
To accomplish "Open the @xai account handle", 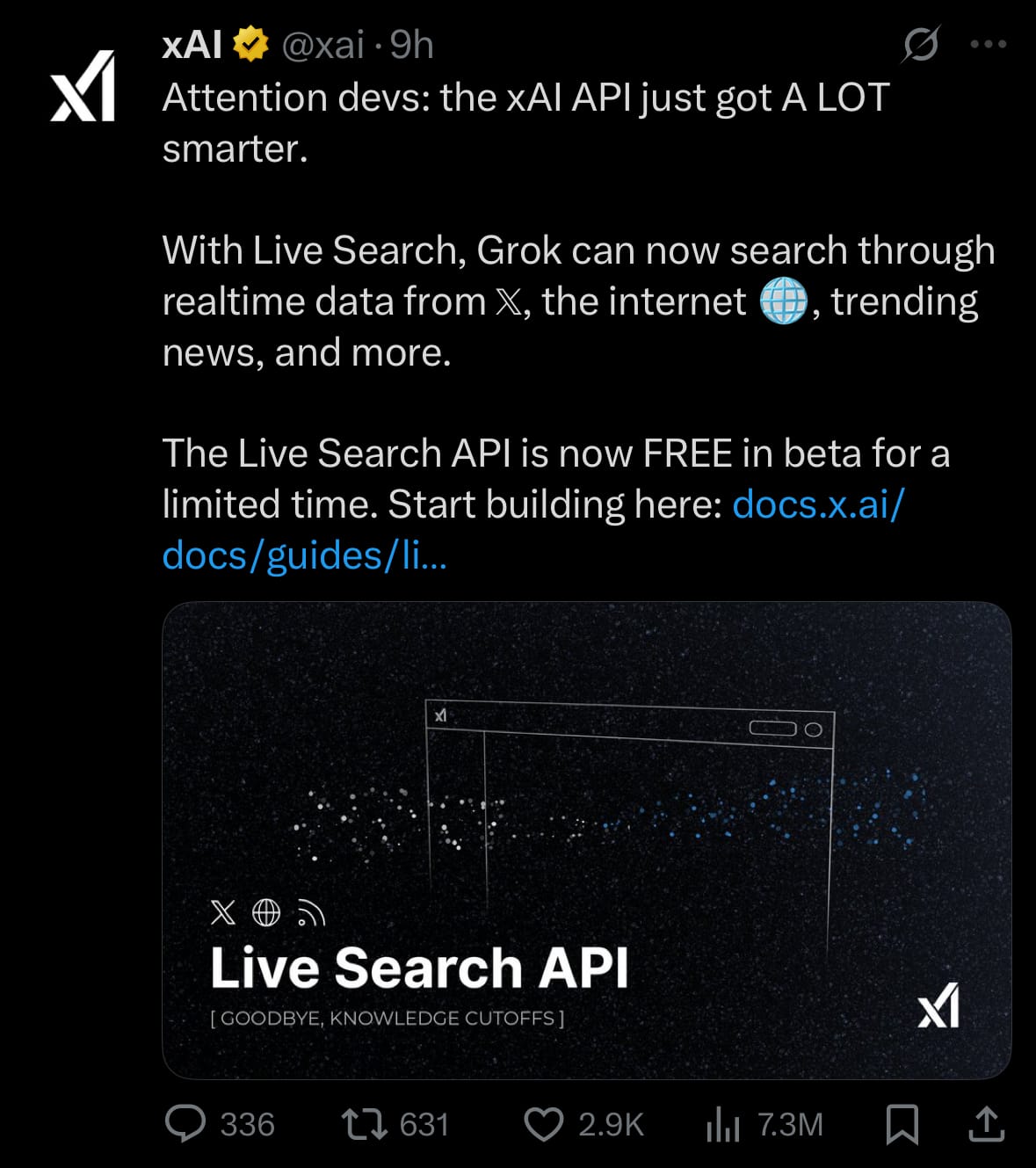I will [x=322, y=45].
